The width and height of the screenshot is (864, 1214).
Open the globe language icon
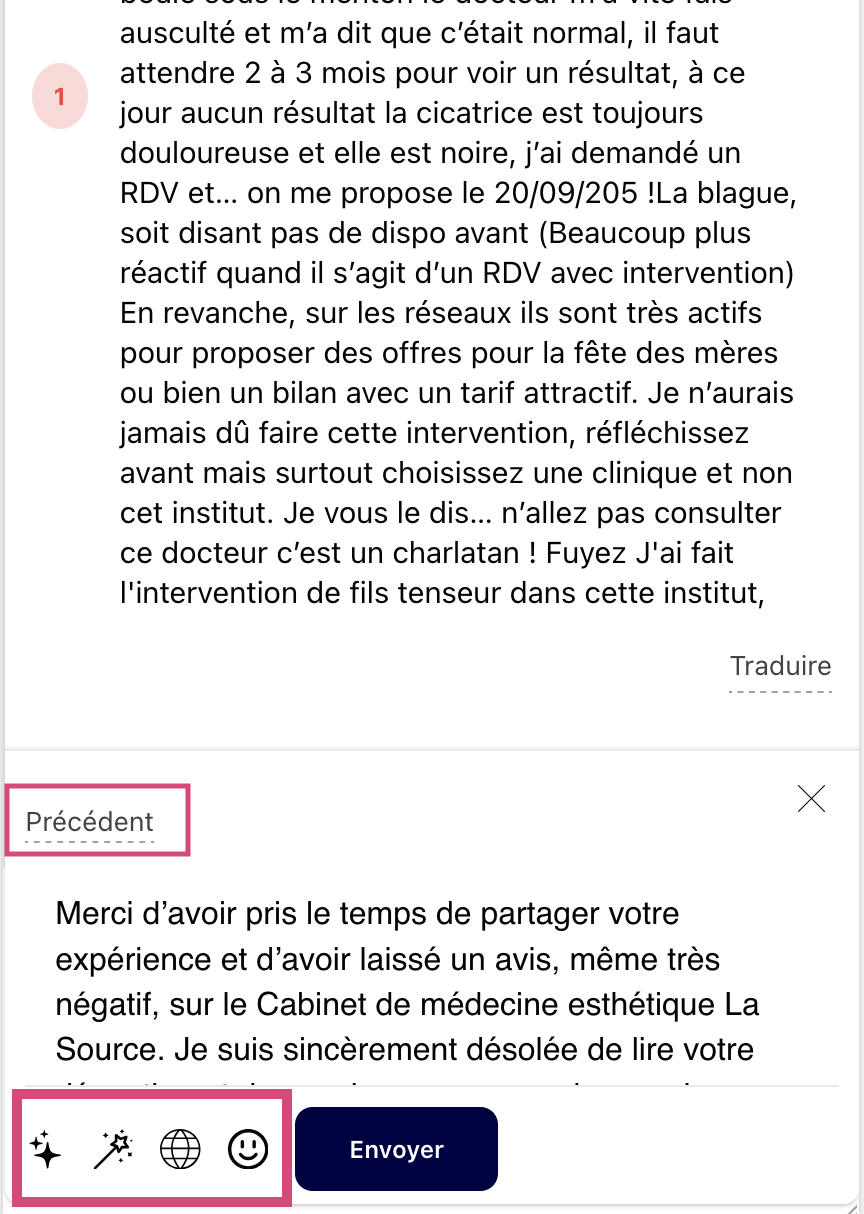(180, 1150)
